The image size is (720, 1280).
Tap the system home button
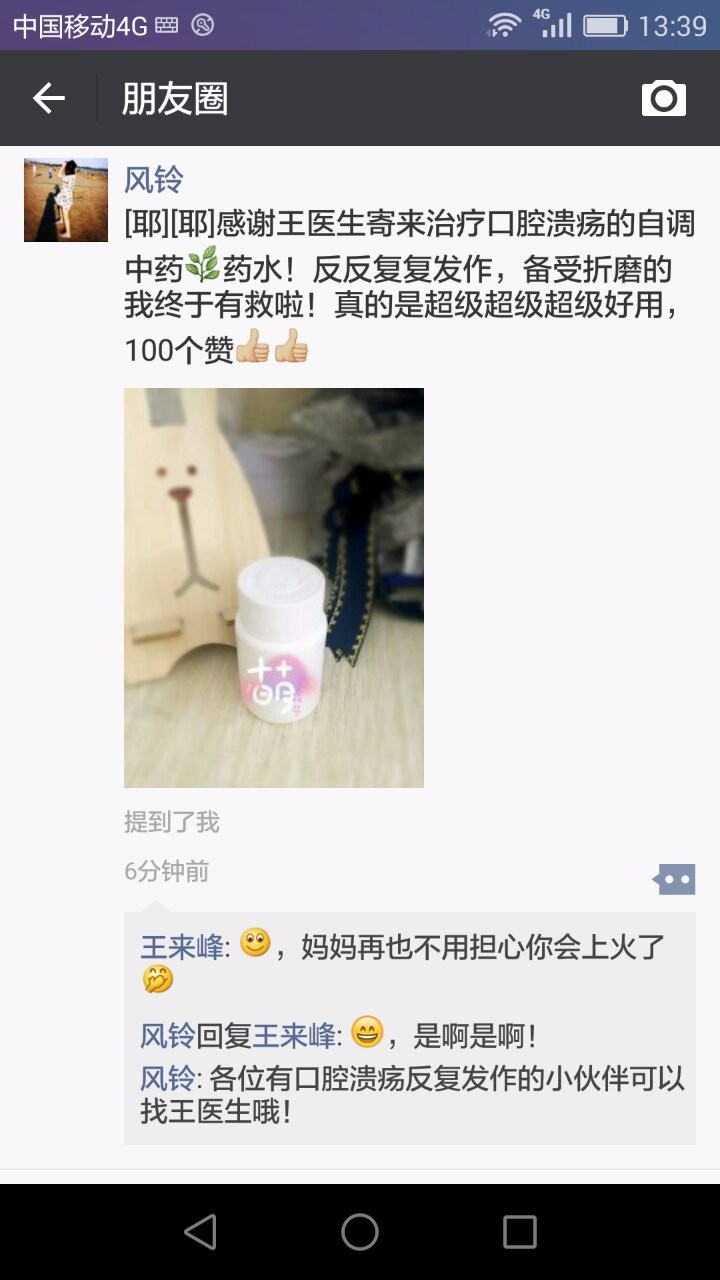tap(359, 1232)
